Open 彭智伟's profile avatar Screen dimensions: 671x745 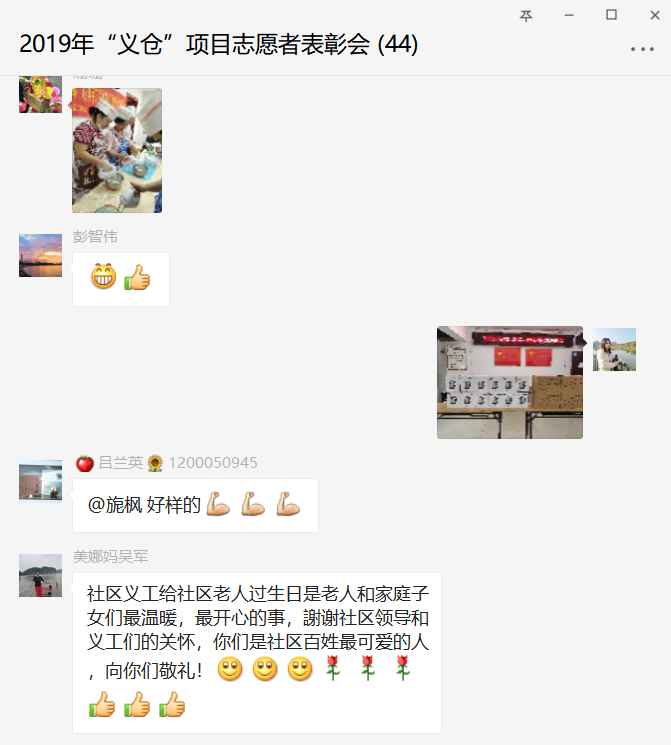coord(40,255)
